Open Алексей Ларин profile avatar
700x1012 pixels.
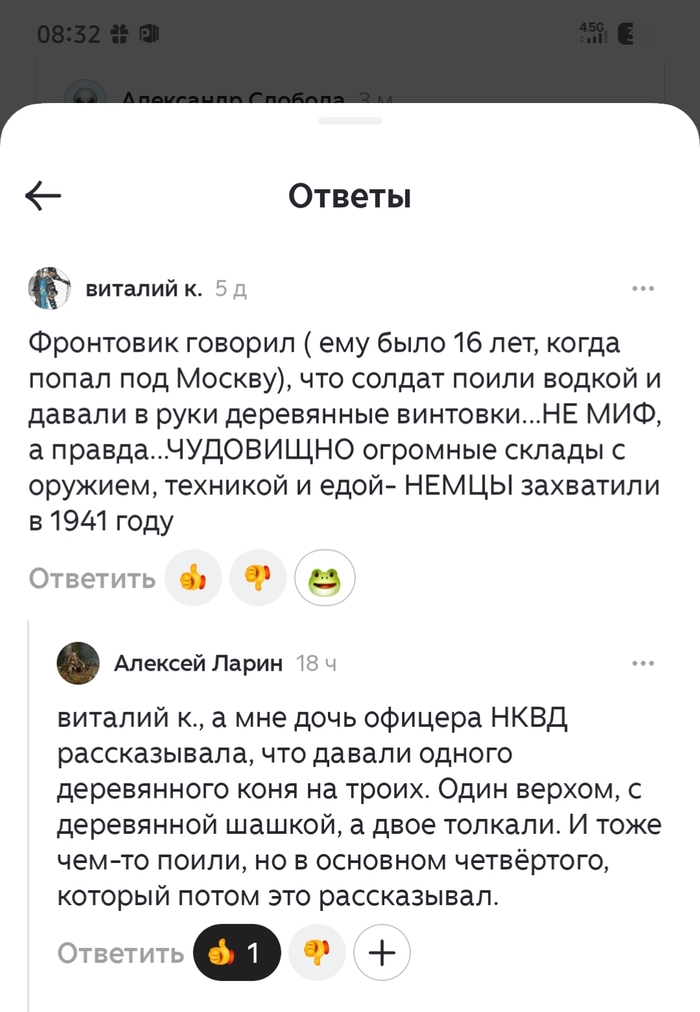coord(78,663)
